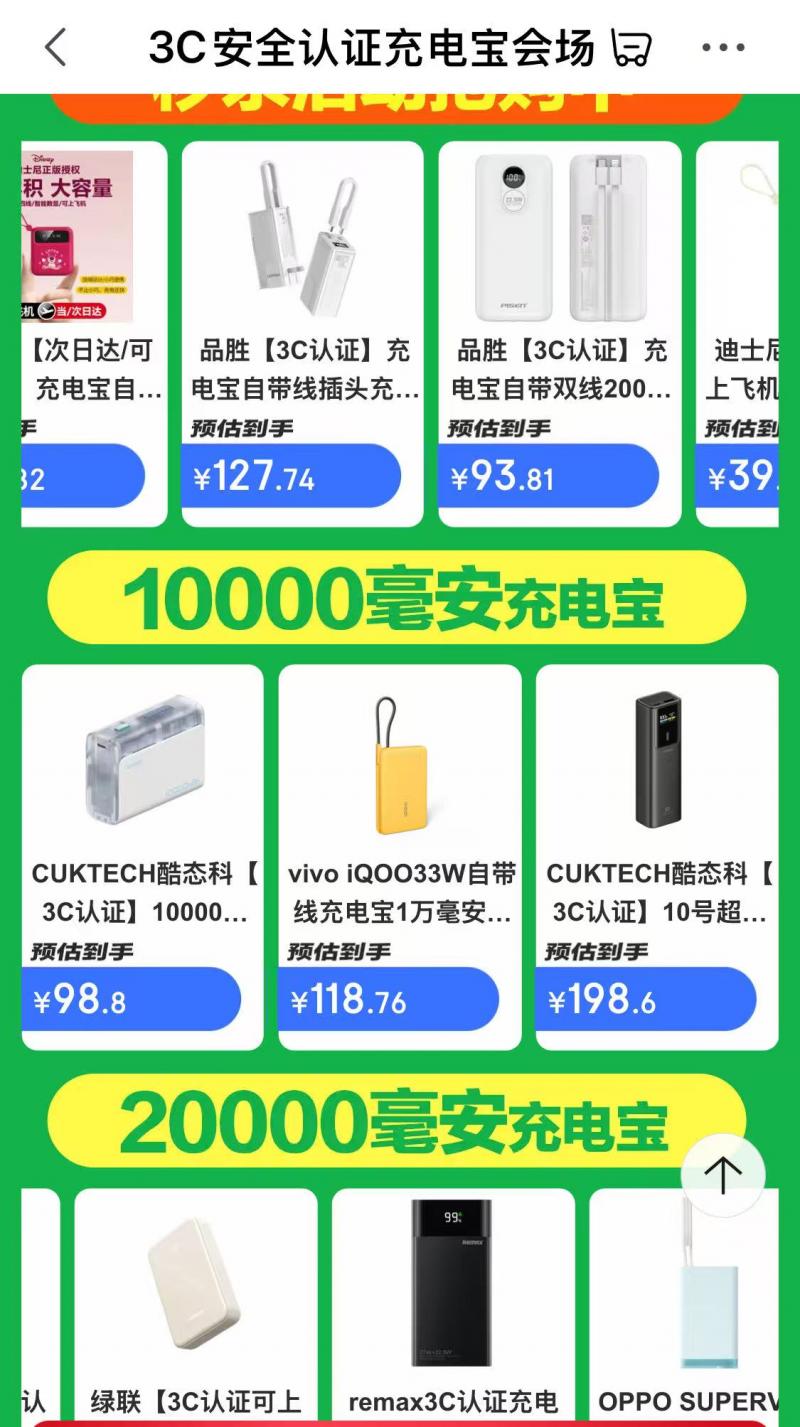Open 品胜 dual-cable power bank at ¥93.81
Screen dimensions: 800x1427
click(560, 334)
